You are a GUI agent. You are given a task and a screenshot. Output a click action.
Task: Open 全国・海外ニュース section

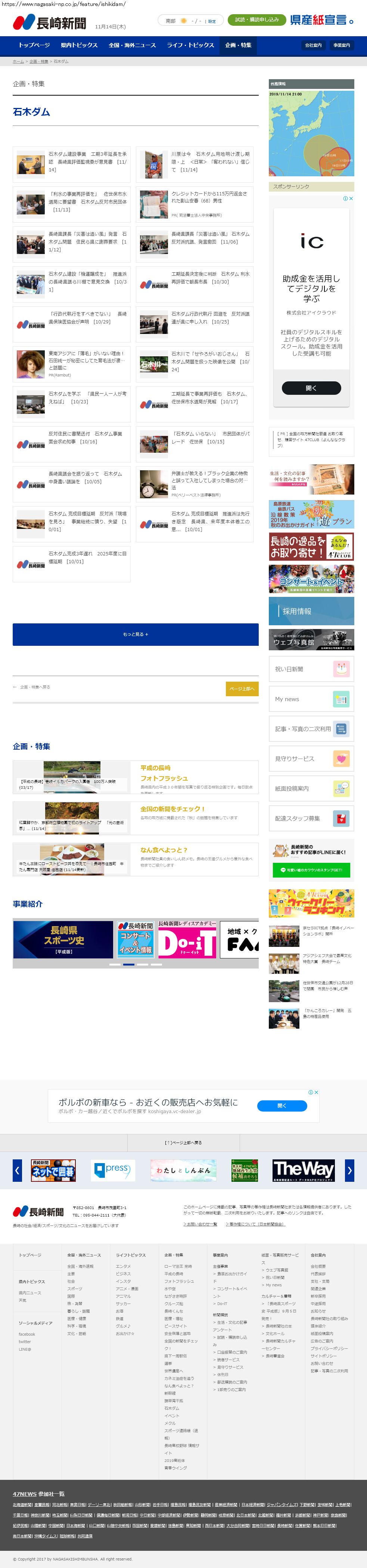(x=132, y=46)
